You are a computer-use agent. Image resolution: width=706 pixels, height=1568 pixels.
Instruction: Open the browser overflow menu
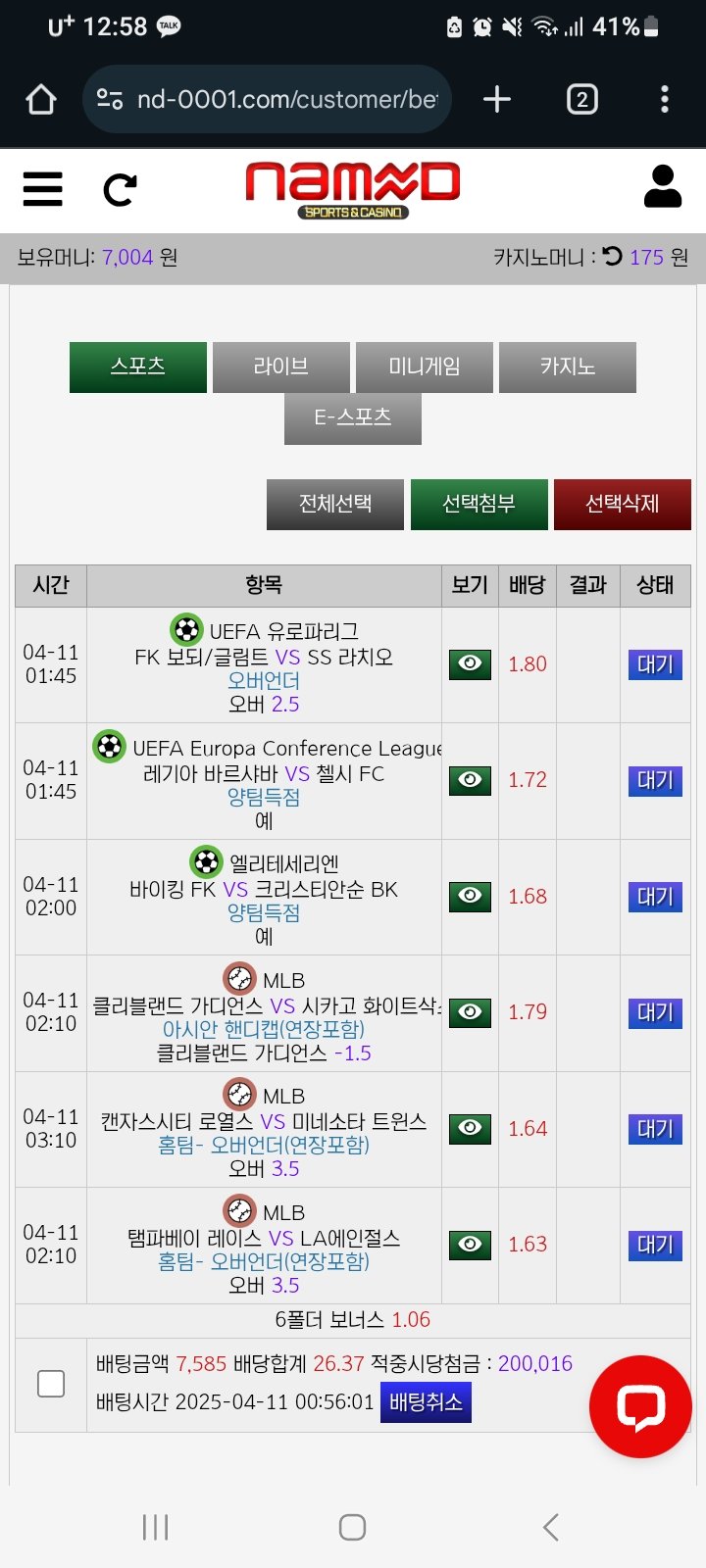pos(665,99)
